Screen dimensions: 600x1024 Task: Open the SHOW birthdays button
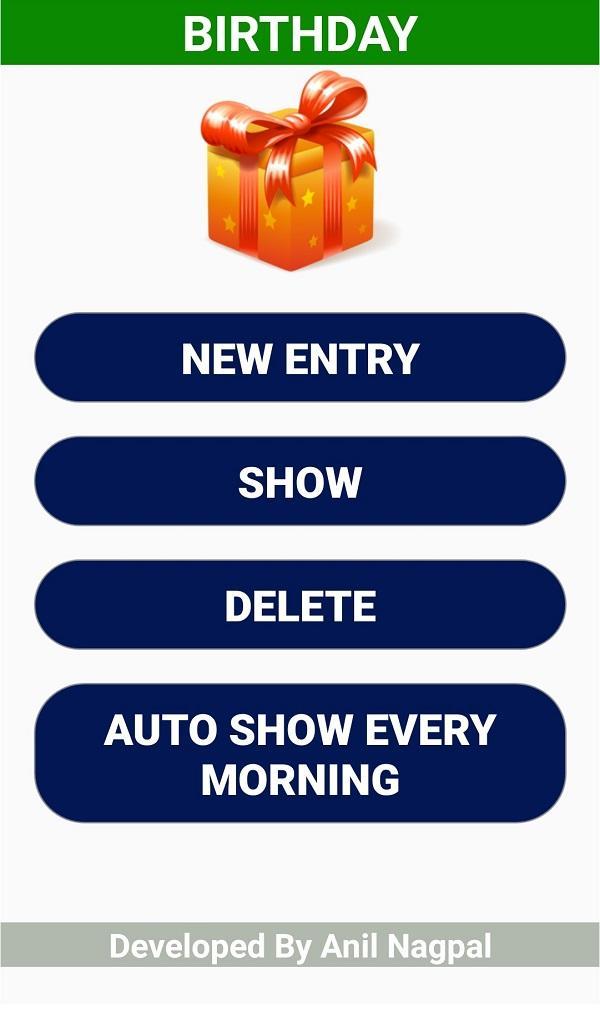coord(300,482)
